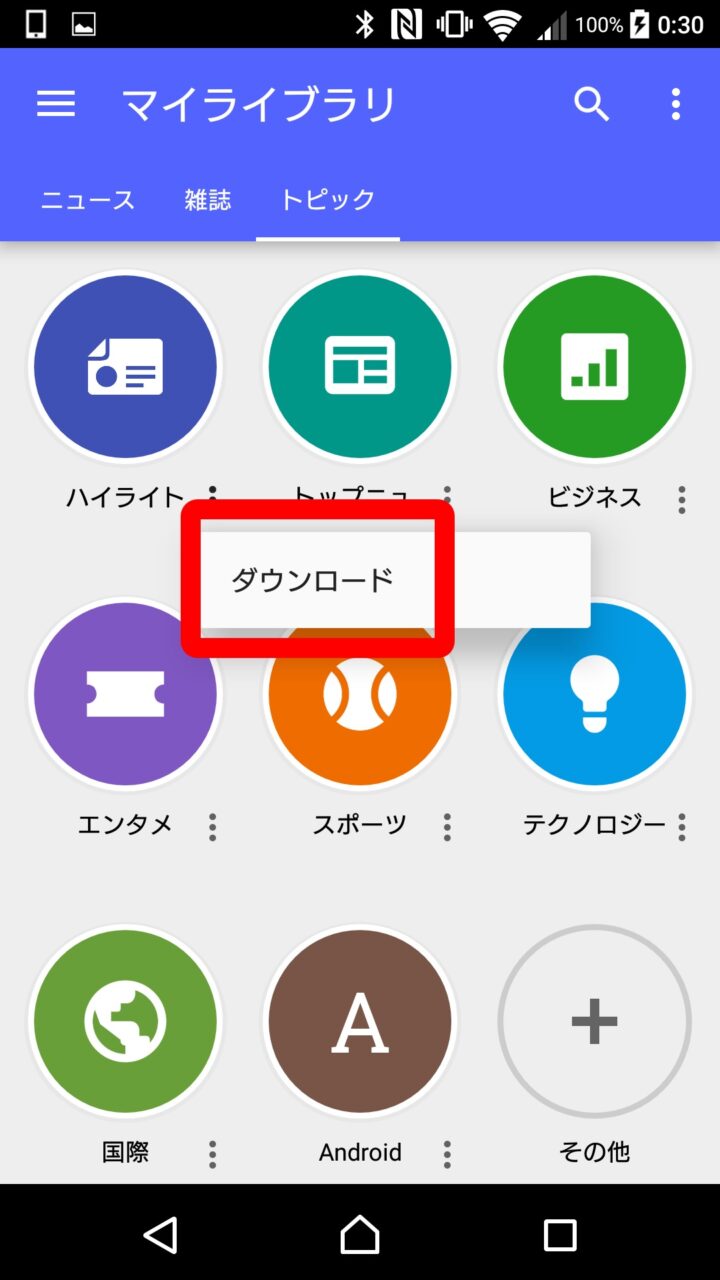Open the 国際 topic
Viewport: 720px width, 1280px height.
point(125,1021)
